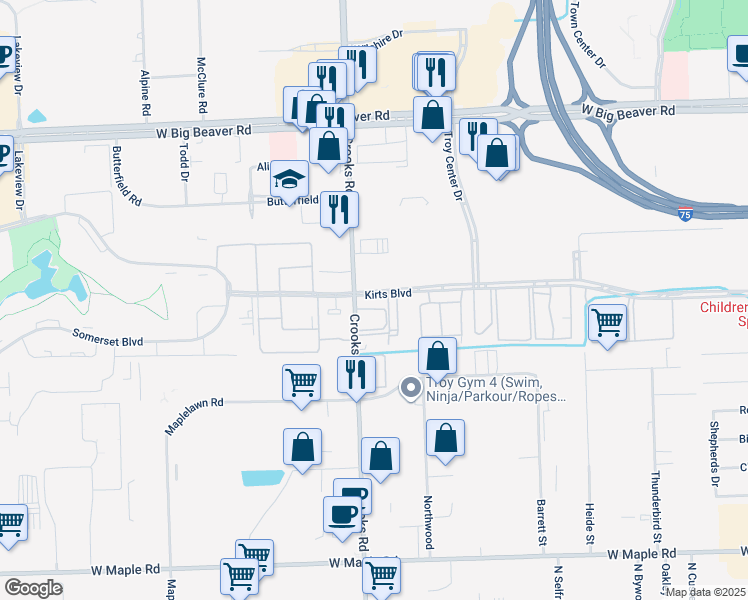
Task: Tap the shopping bag marker below Kirts Blvd
Action: coord(437,356)
